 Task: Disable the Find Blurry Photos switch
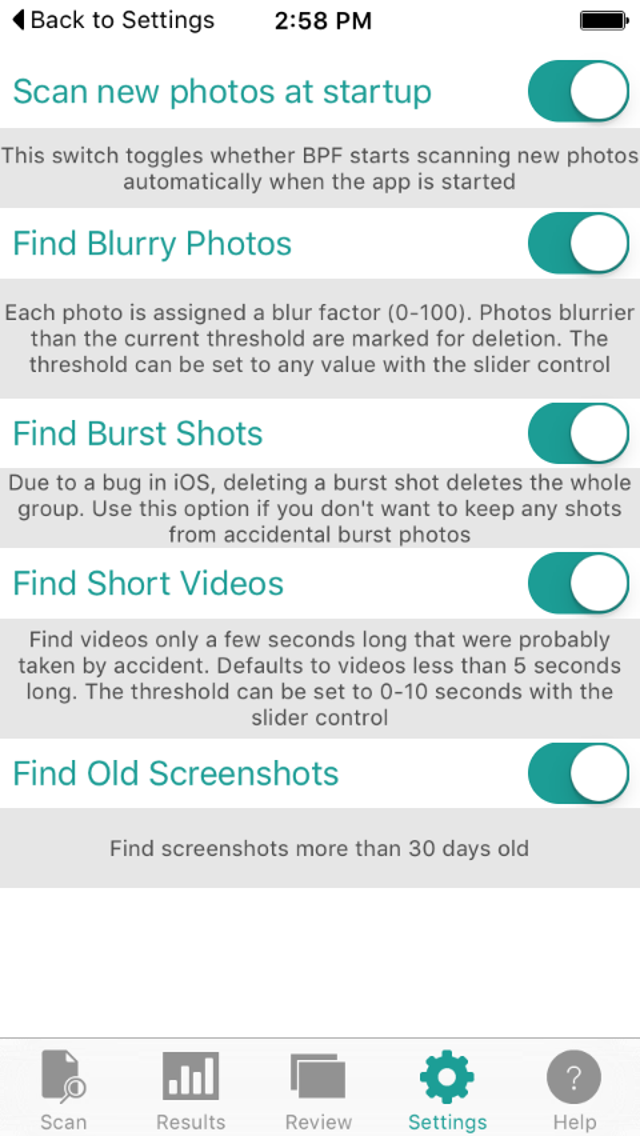[578, 243]
